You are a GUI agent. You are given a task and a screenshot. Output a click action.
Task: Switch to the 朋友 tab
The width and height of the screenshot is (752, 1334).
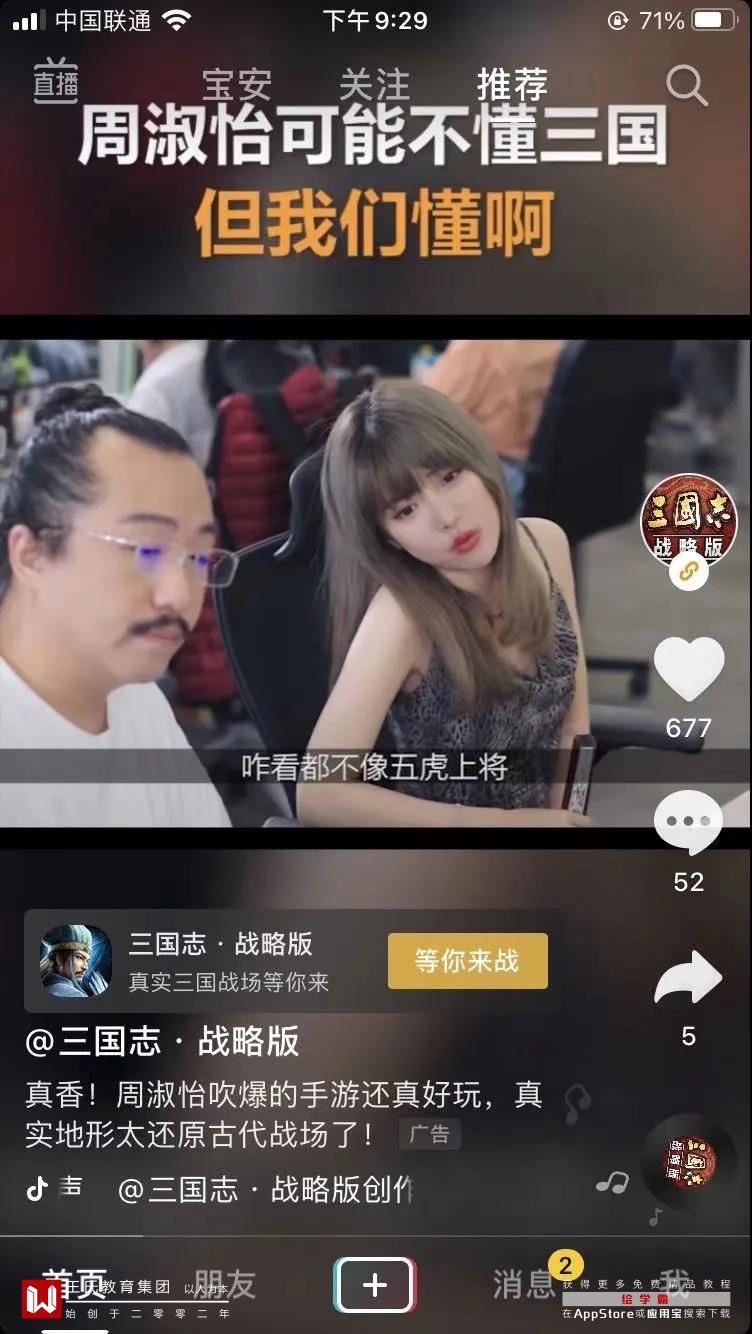224,1283
